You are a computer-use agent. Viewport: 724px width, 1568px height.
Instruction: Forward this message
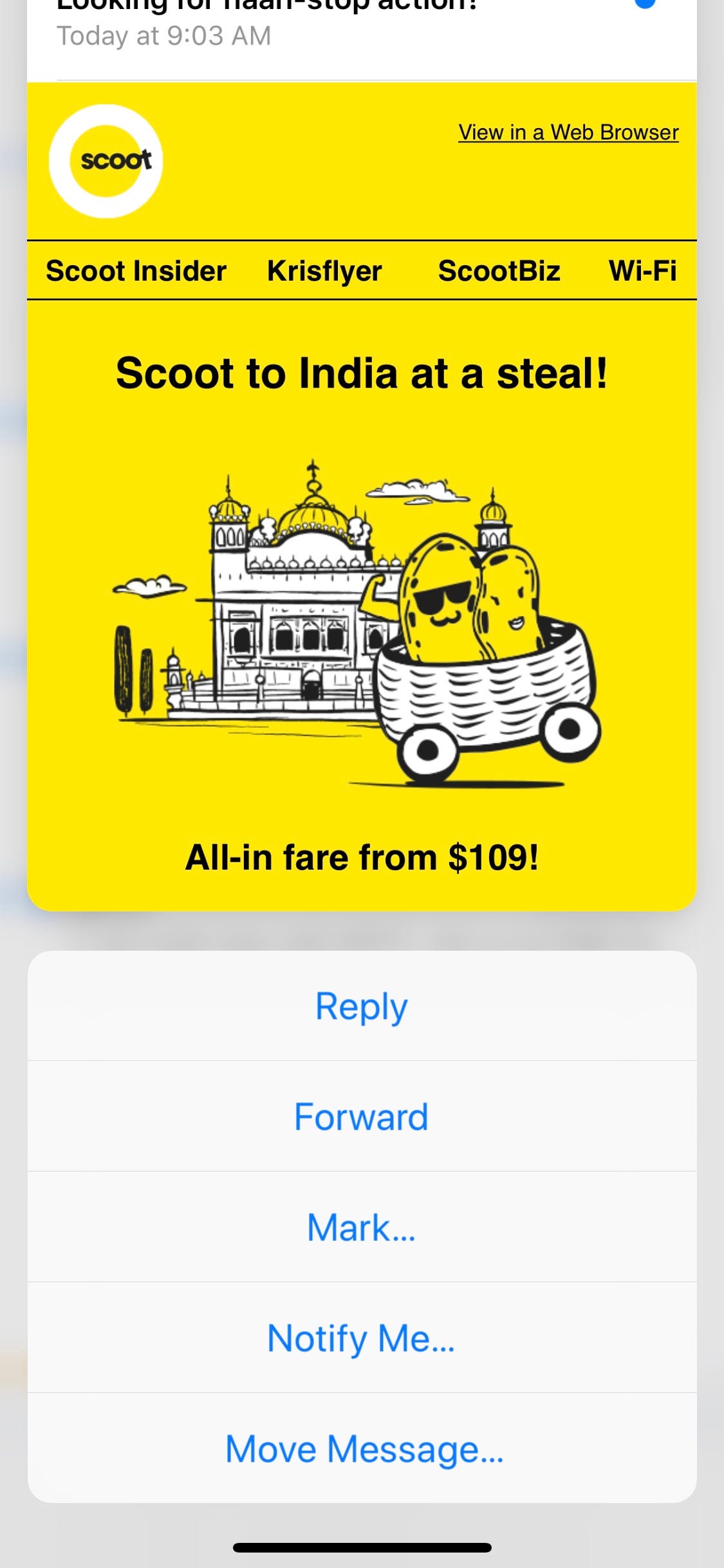point(361,1117)
